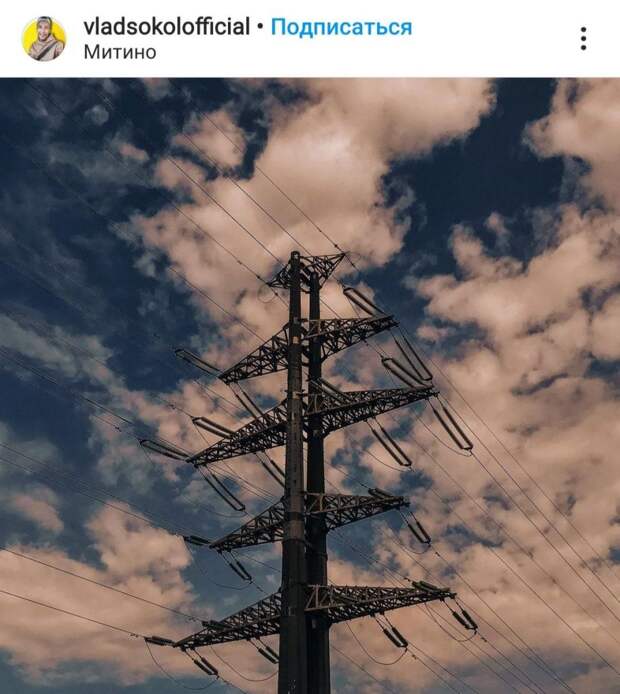The image size is (620, 694).
Task: Open vladsokolofficial's profile picture
Action: click(x=44, y=39)
